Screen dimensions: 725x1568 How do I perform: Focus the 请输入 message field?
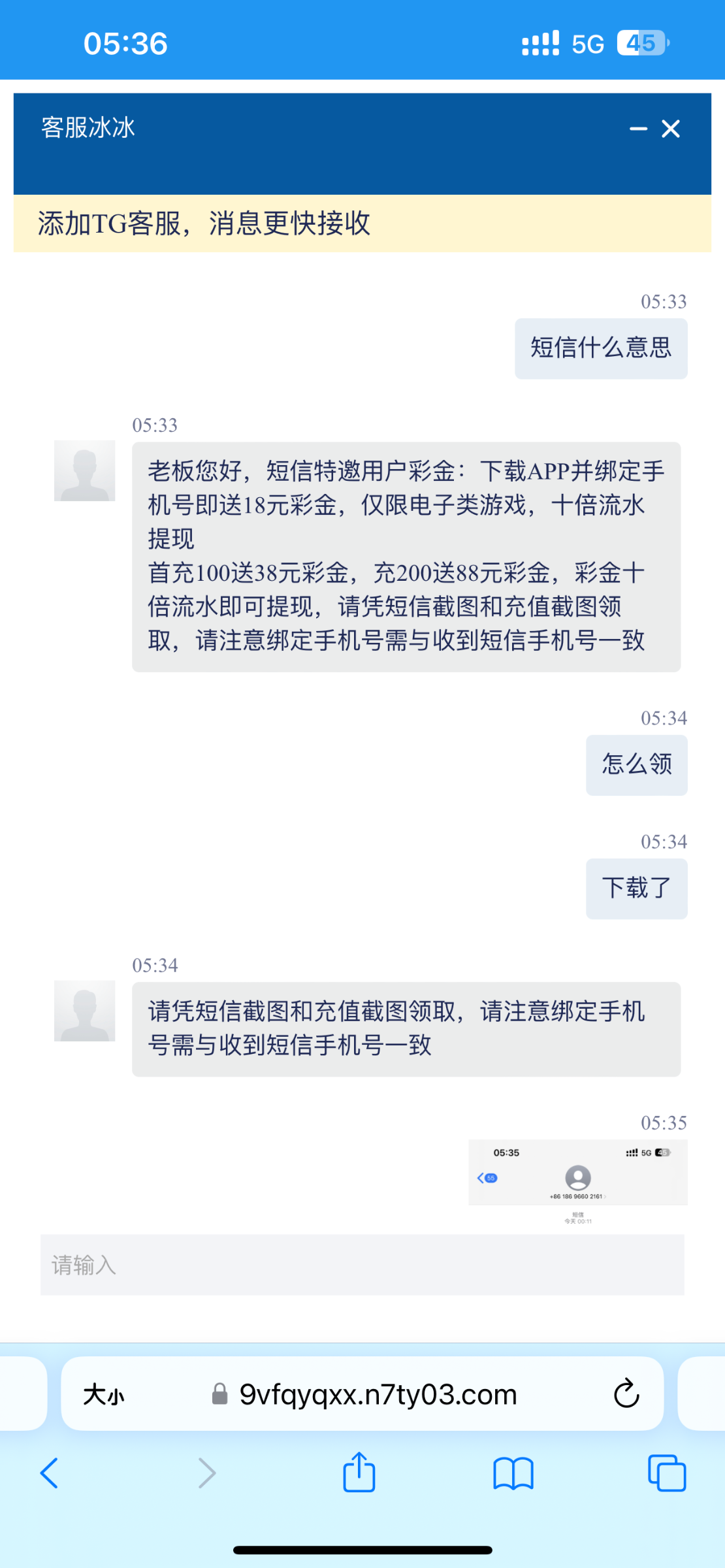click(x=362, y=1265)
